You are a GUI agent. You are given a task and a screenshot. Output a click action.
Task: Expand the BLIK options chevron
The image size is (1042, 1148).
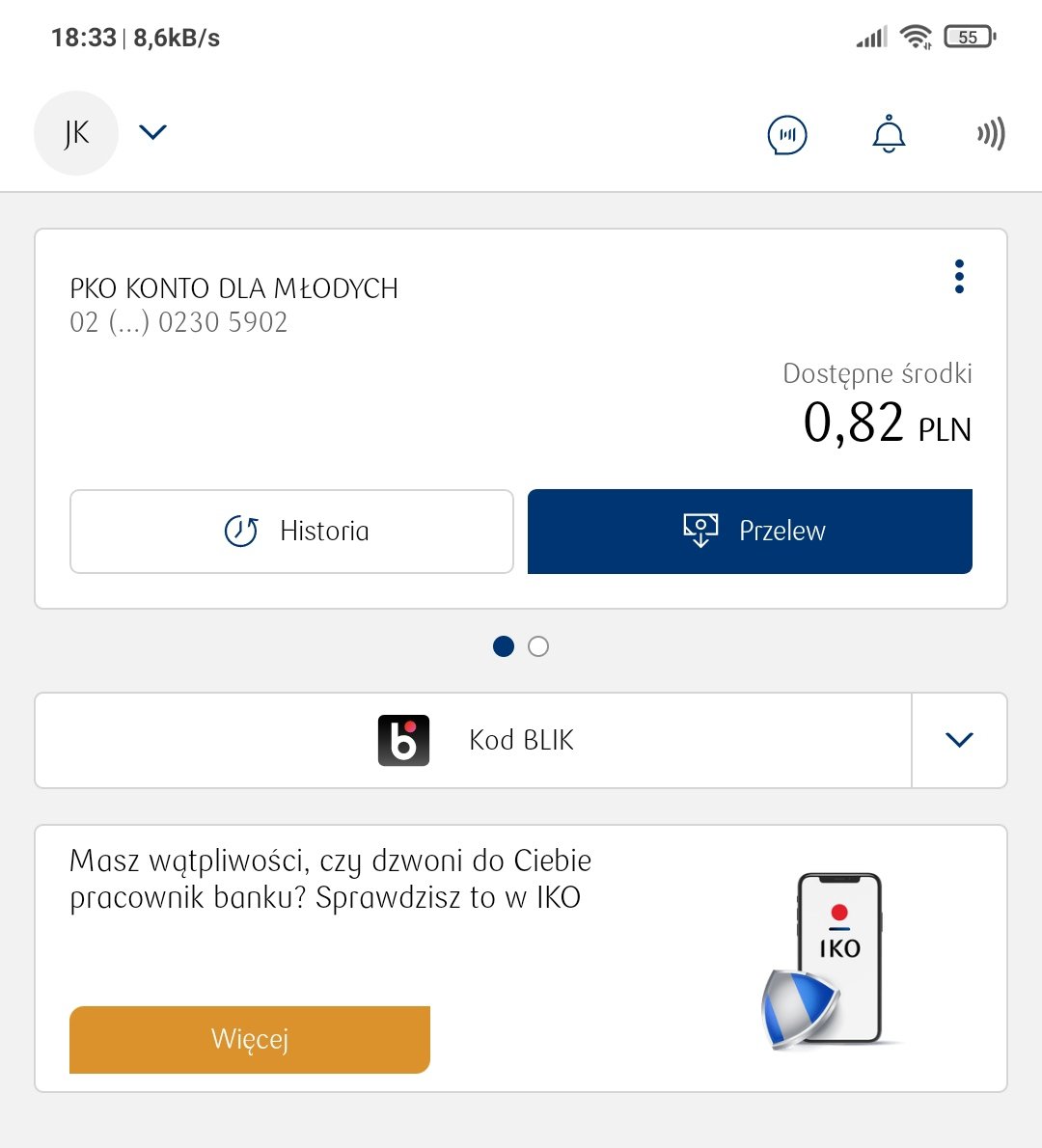pos(959,741)
